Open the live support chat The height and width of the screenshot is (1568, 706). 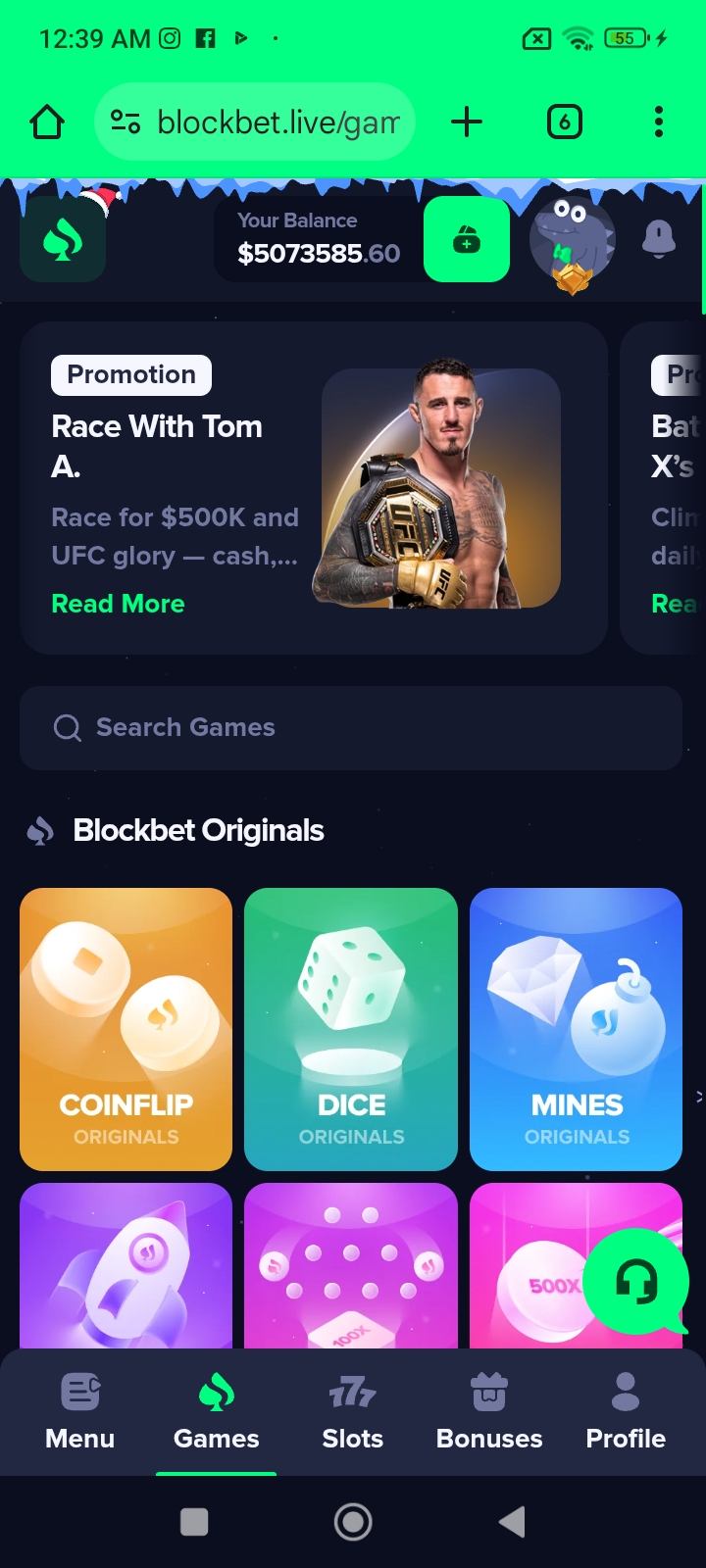click(636, 1281)
